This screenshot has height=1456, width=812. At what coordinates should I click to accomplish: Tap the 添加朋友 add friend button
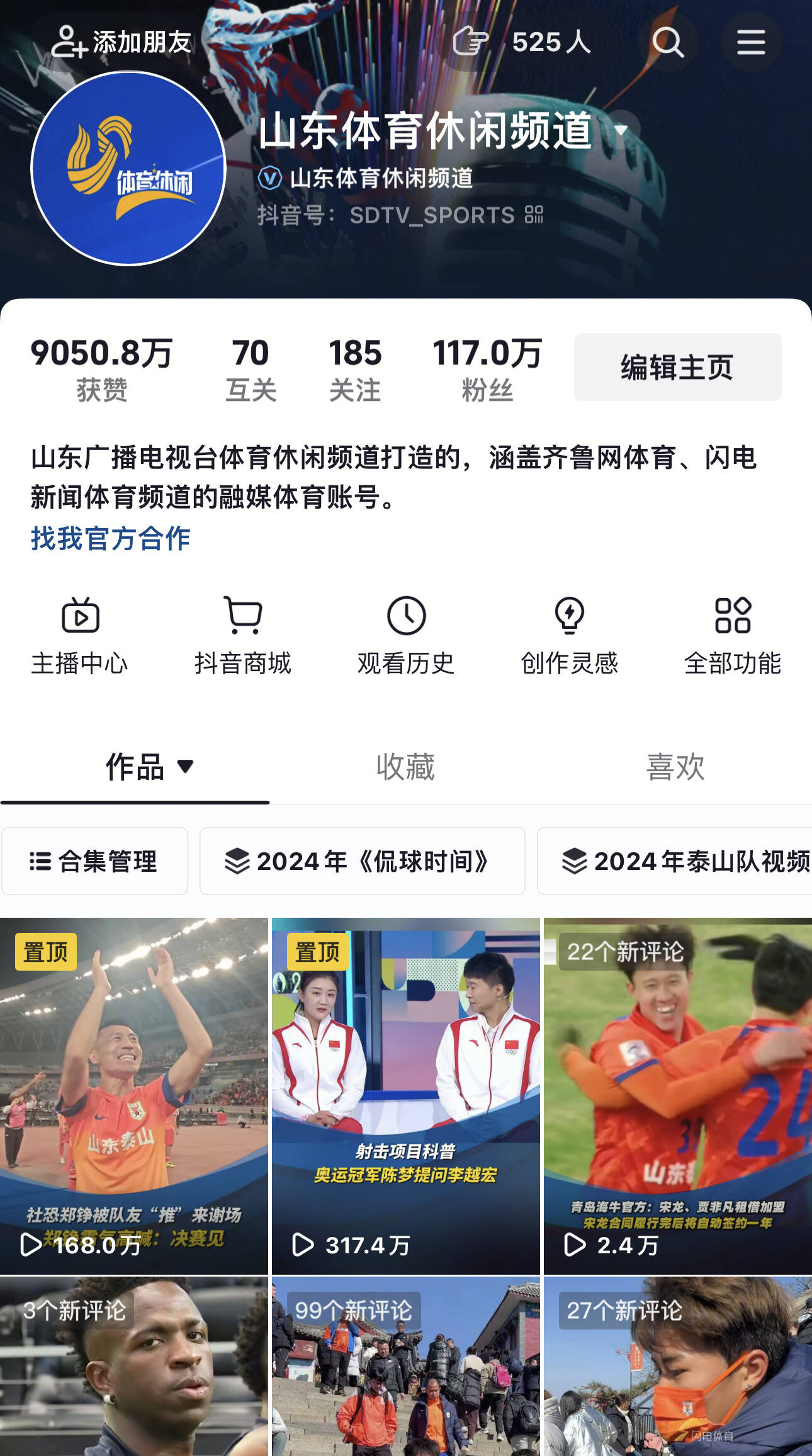(121, 42)
